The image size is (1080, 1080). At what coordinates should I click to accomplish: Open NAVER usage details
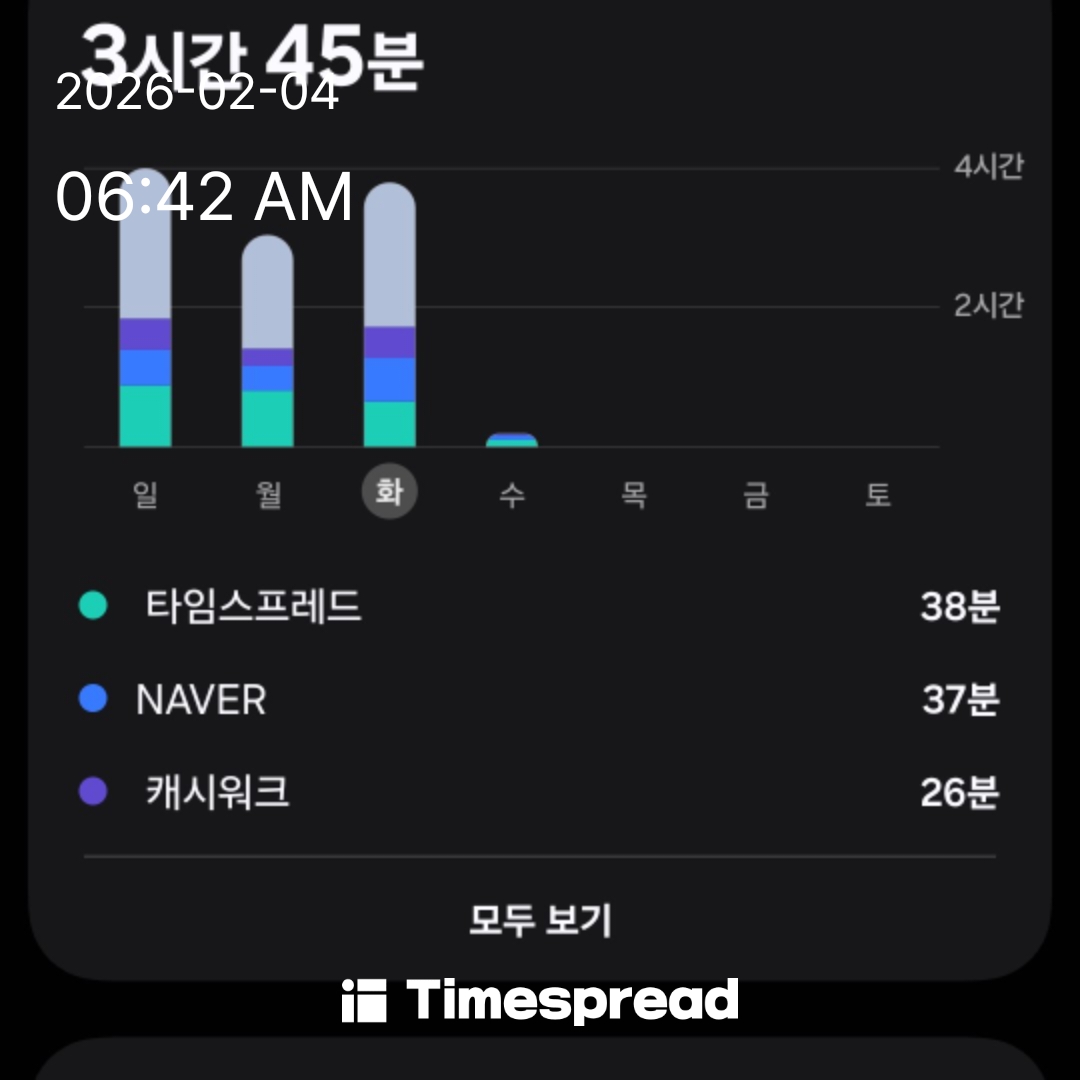pos(540,700)
